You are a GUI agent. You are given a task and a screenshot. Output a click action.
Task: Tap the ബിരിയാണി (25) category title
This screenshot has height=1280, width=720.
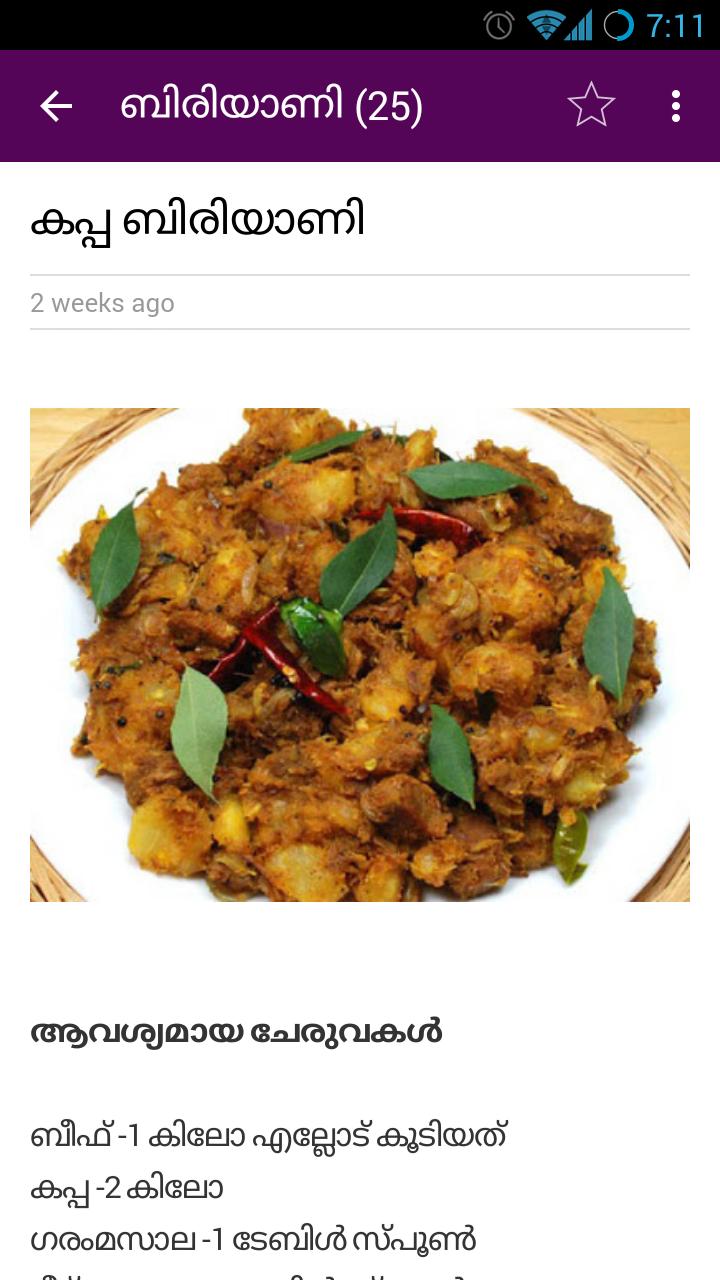[273, 103]
